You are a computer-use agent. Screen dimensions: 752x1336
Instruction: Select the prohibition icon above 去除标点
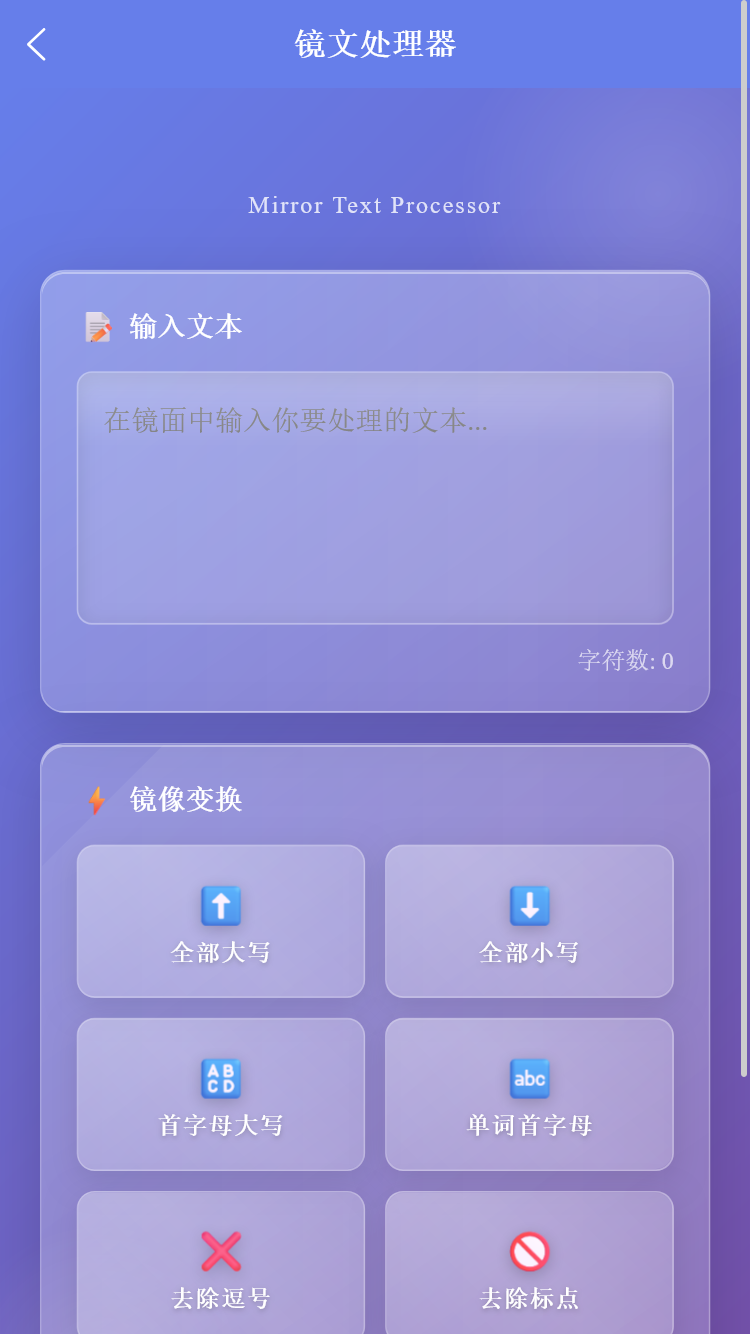pyautogui.click(x=529, y=1250)
